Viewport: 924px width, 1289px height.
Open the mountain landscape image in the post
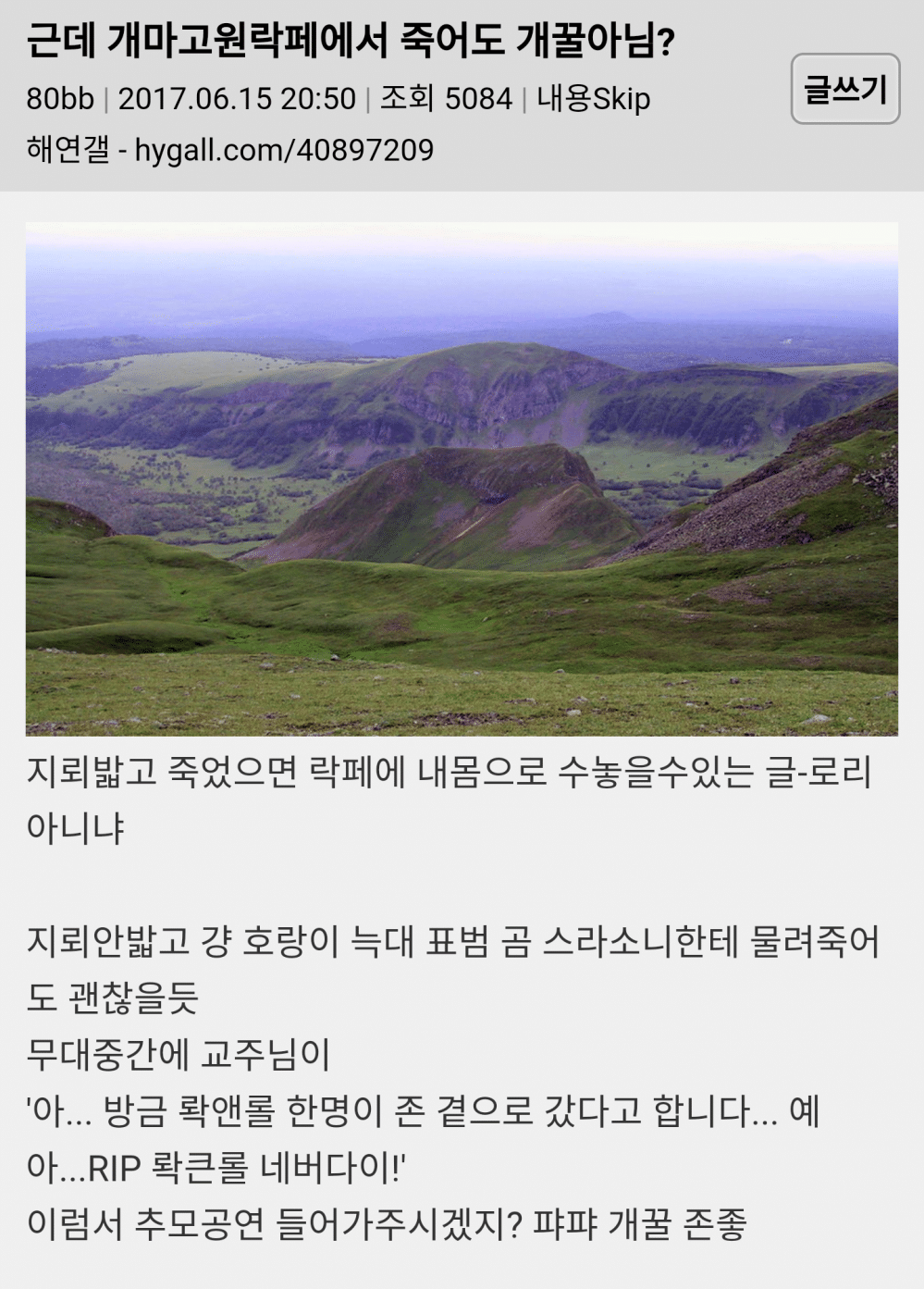tap(462, 478)
